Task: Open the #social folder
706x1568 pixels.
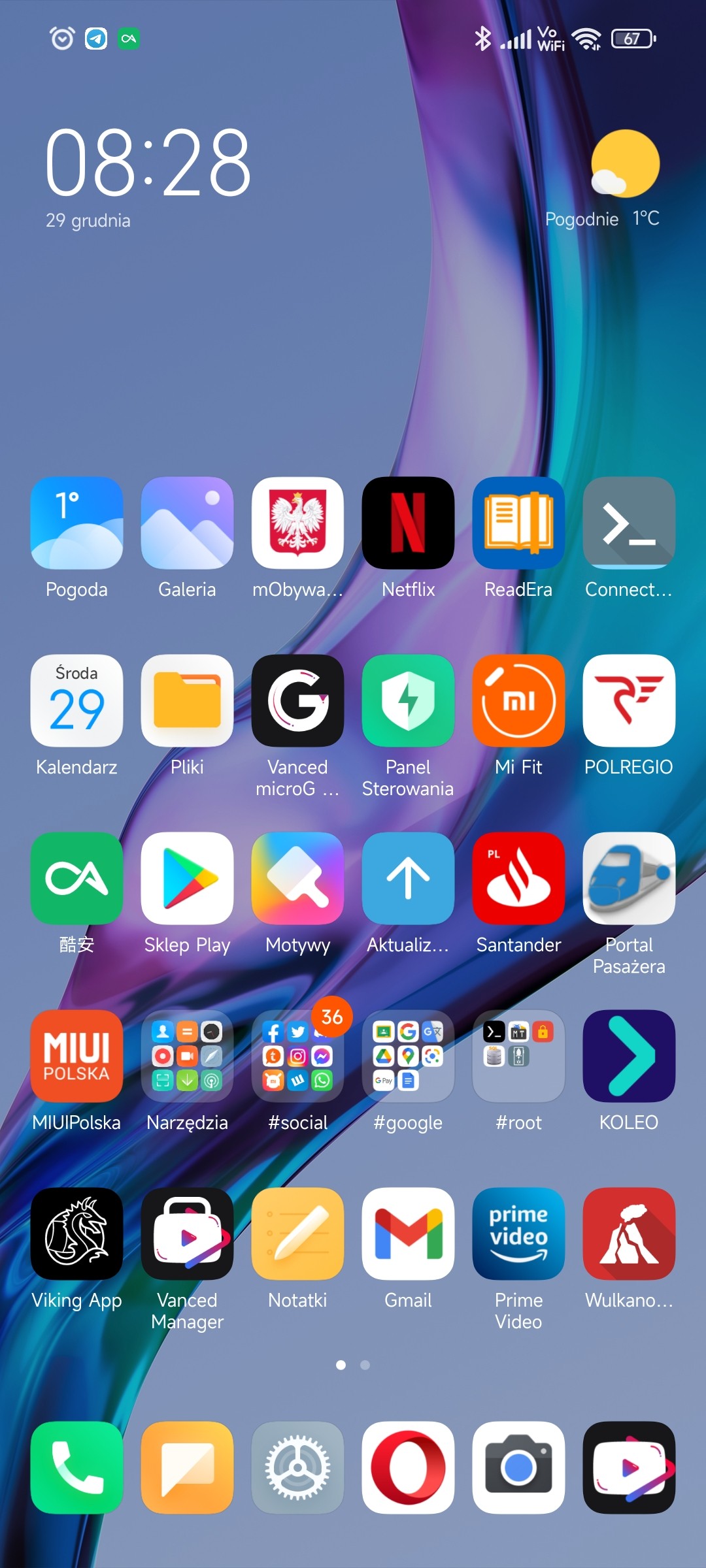Action: [x=297, y=1056]
